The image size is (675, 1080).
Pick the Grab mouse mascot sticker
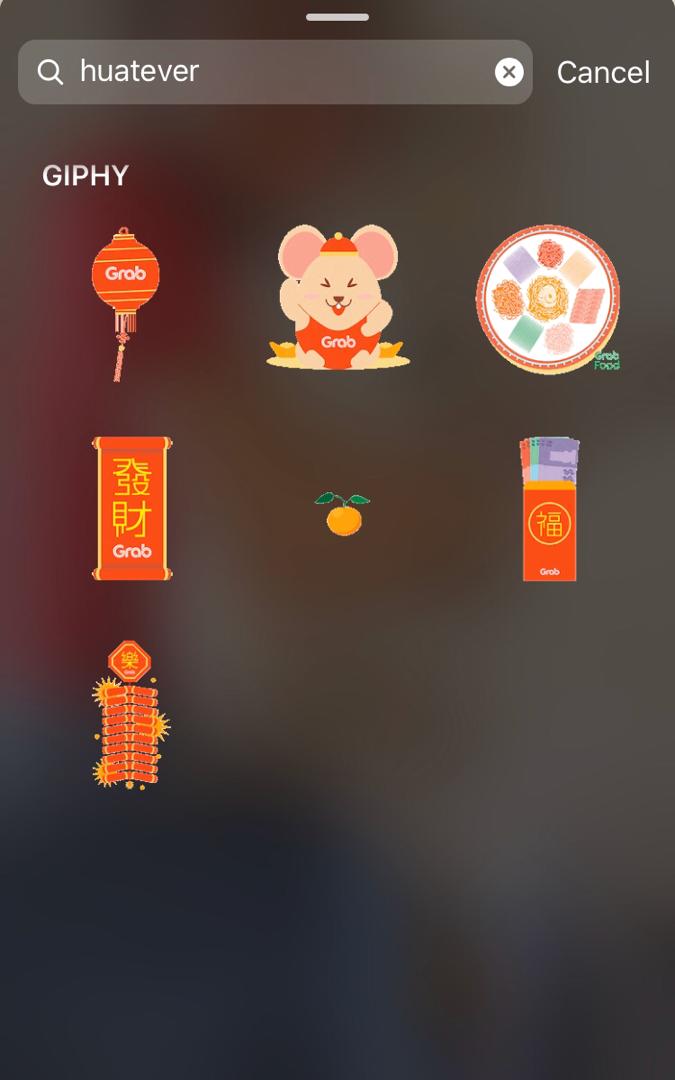[x=338, y=298]
